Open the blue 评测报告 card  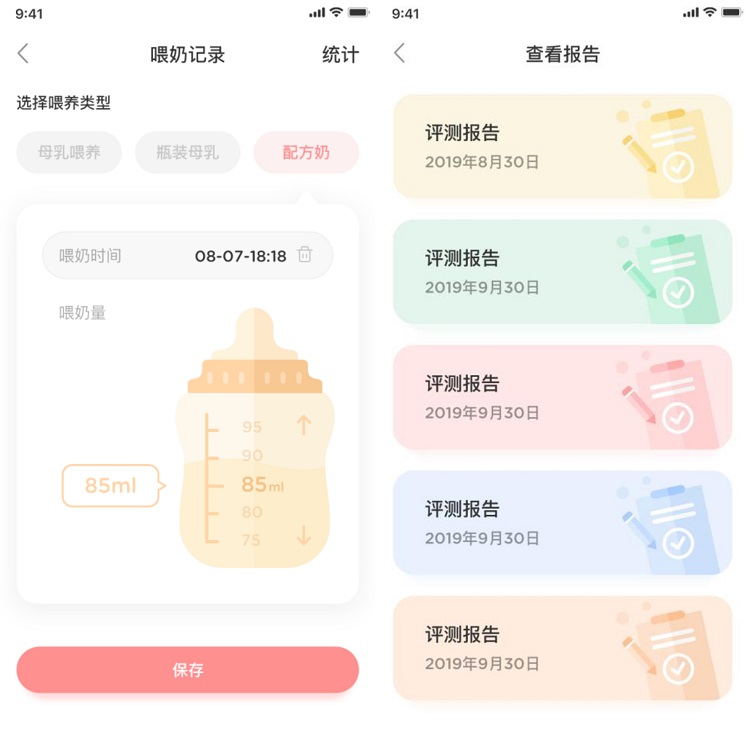[x=562, y=523]
